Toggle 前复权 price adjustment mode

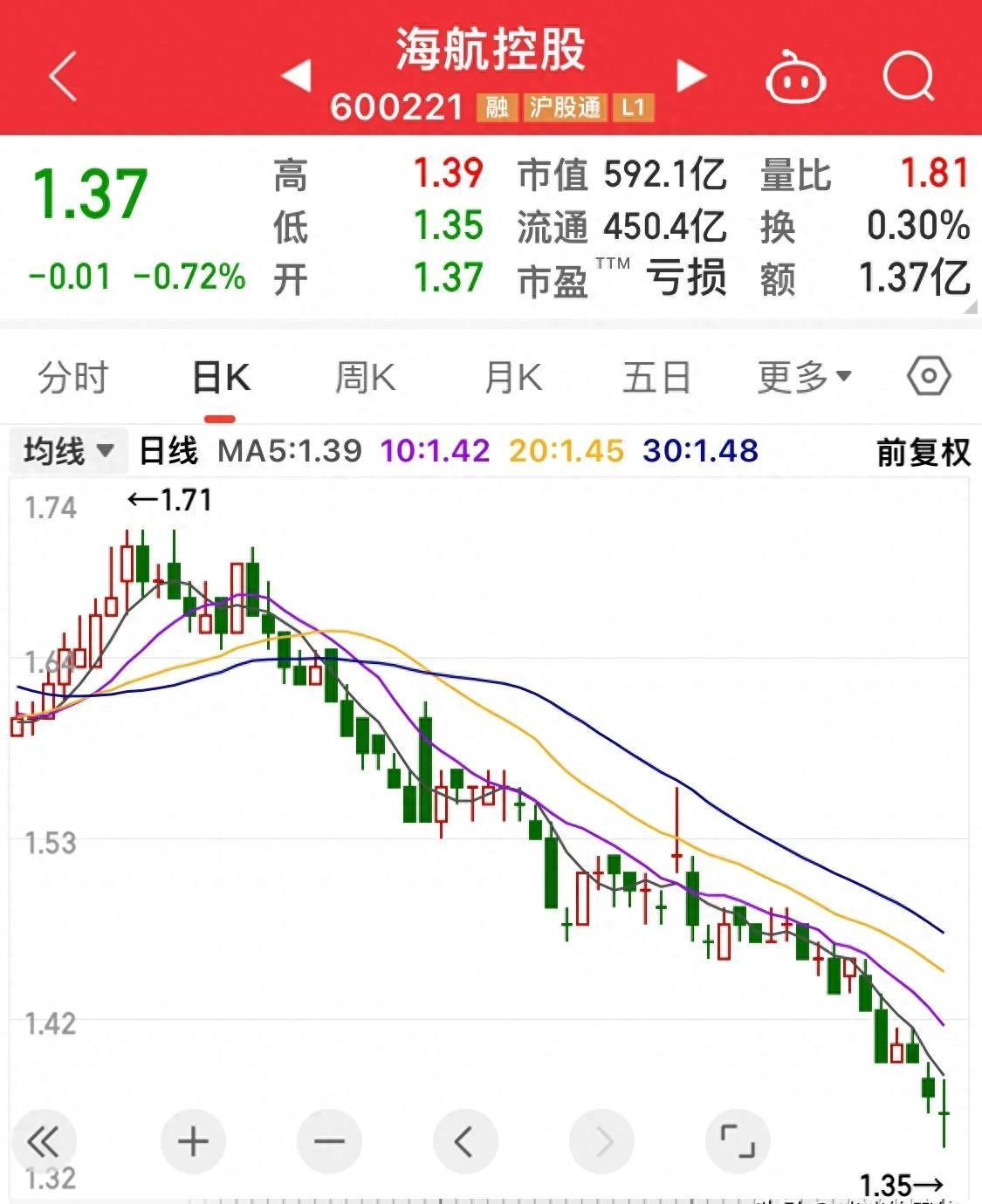(924, 453)
